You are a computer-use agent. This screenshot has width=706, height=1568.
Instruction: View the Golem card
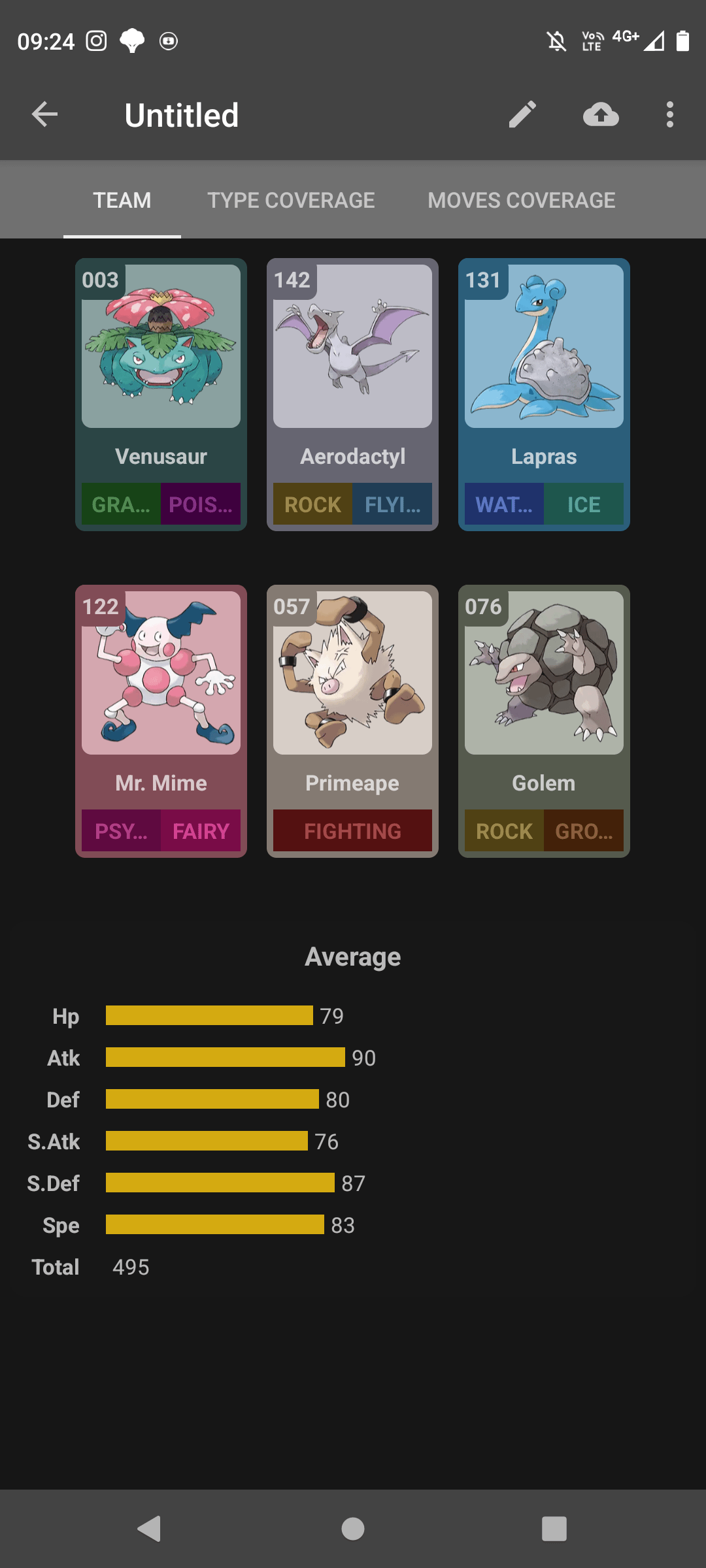tap(544, 721)
